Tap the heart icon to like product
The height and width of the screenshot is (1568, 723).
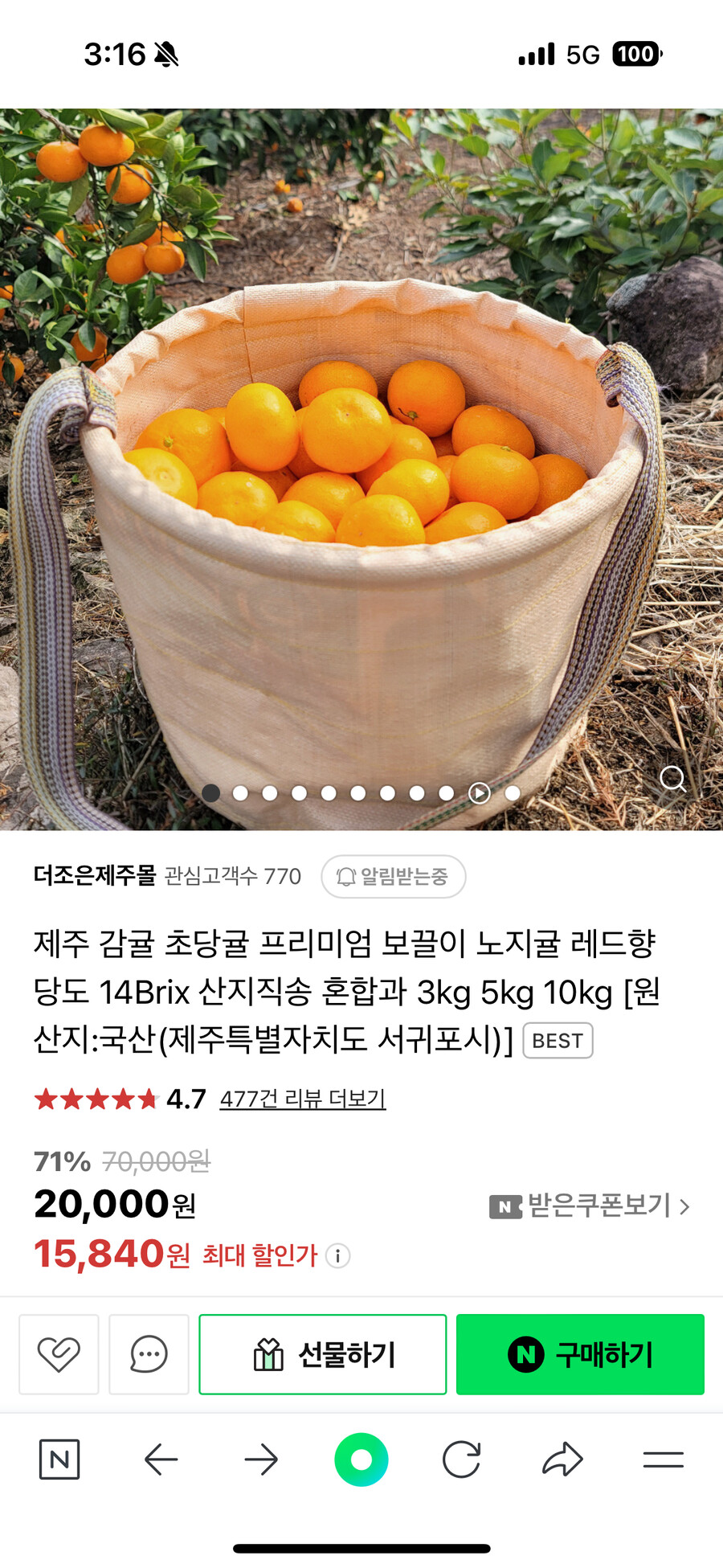[x=58, y=1354]
